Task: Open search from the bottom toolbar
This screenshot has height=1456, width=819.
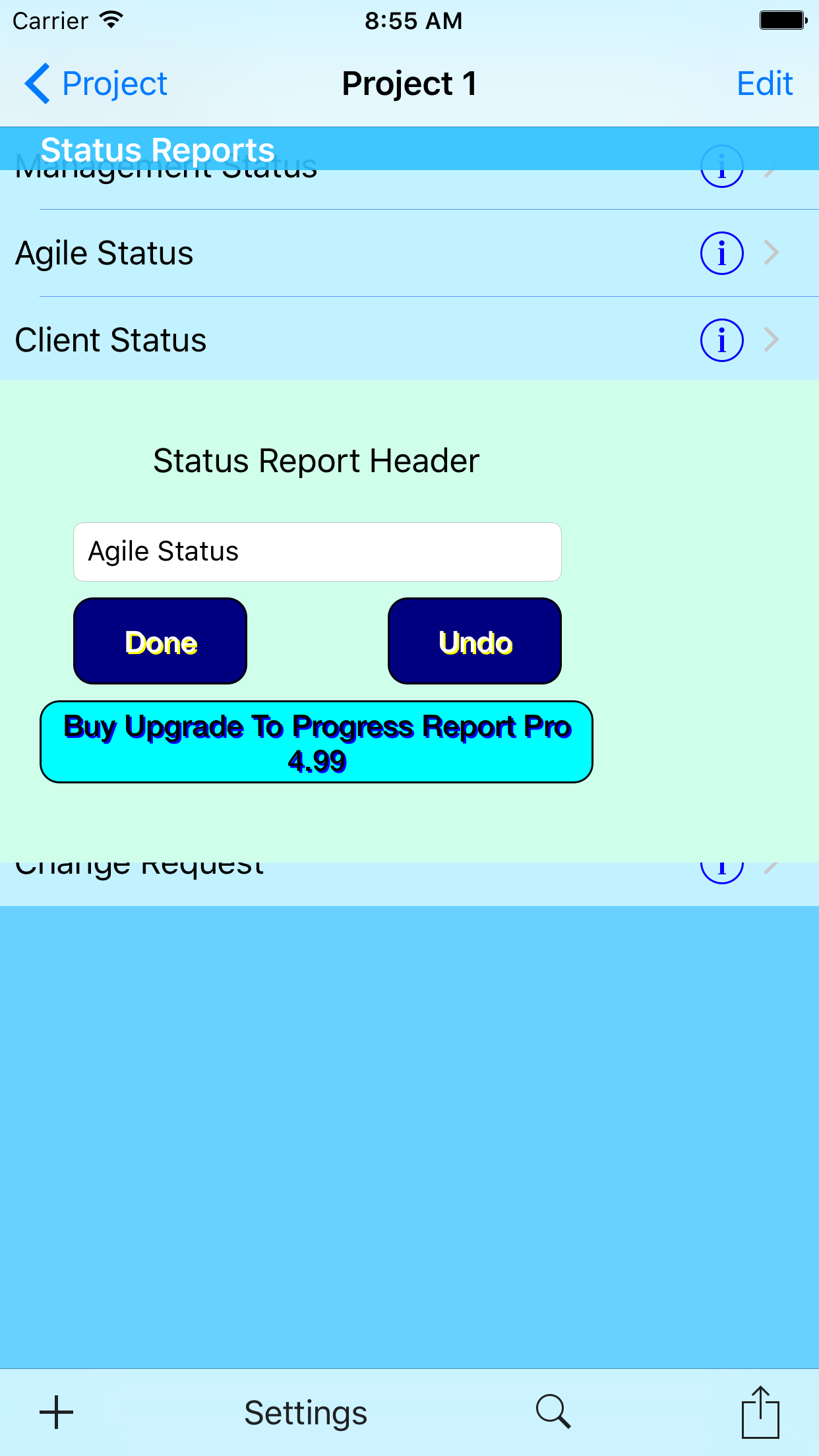Action: (553, 1412)
